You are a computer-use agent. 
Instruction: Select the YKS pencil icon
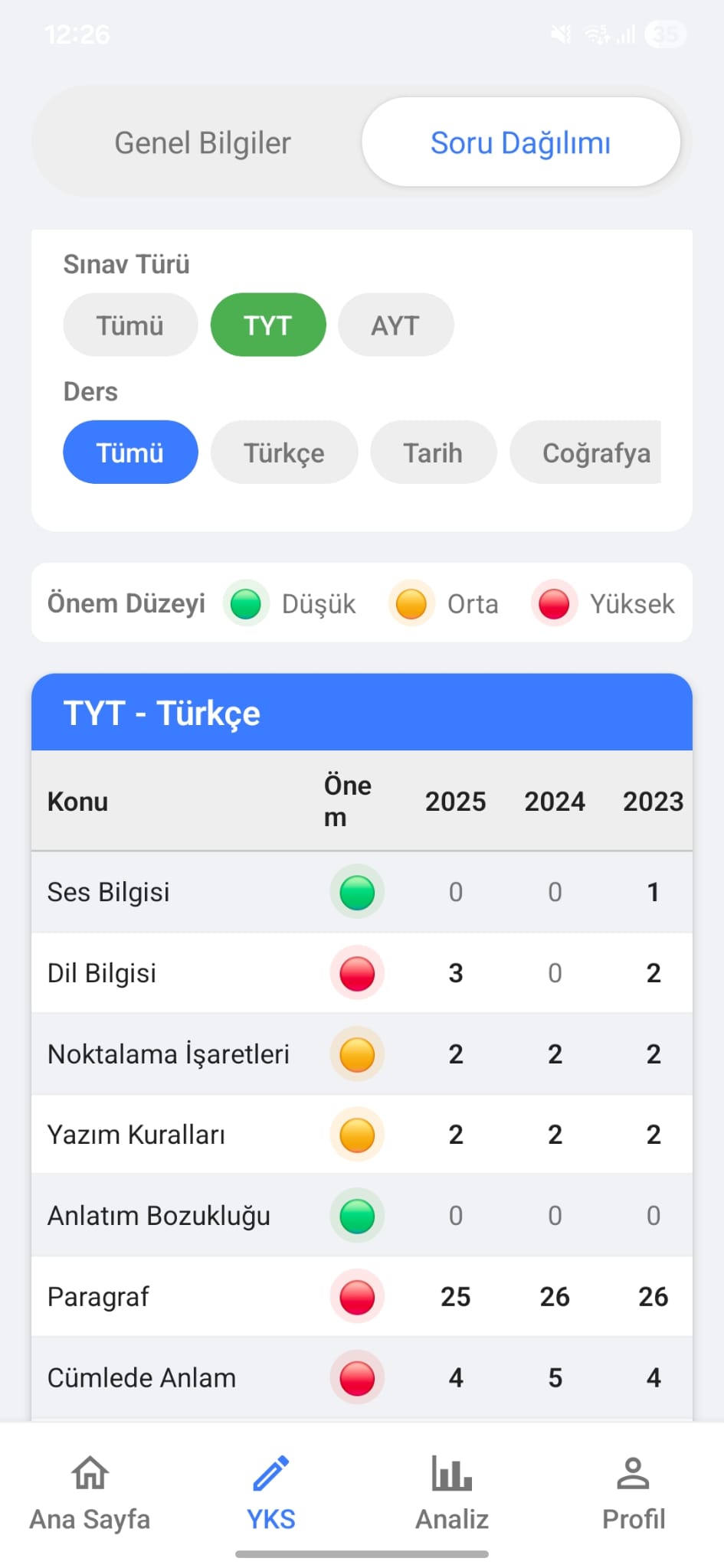pyautogui.click(x=270, y=1472)
